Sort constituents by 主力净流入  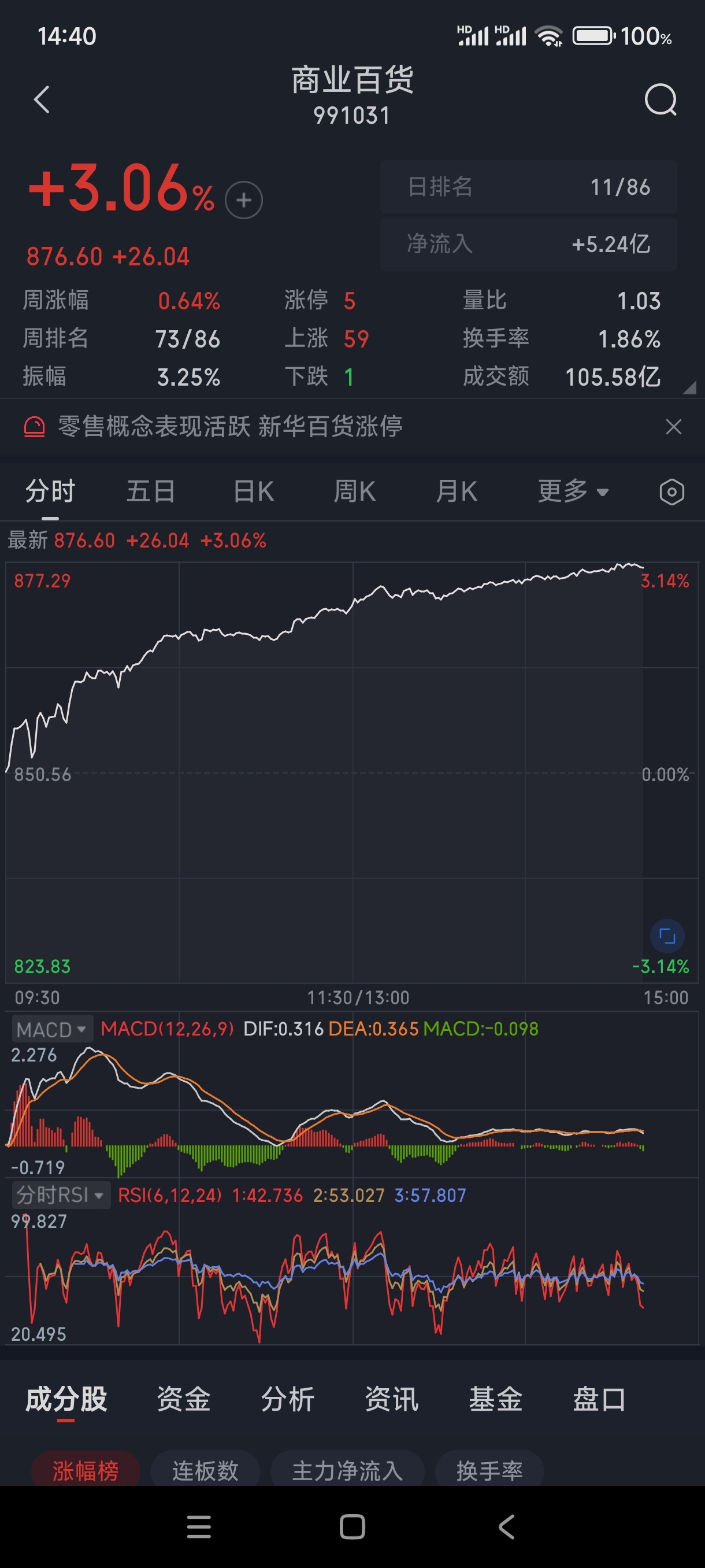(347, 1470)
